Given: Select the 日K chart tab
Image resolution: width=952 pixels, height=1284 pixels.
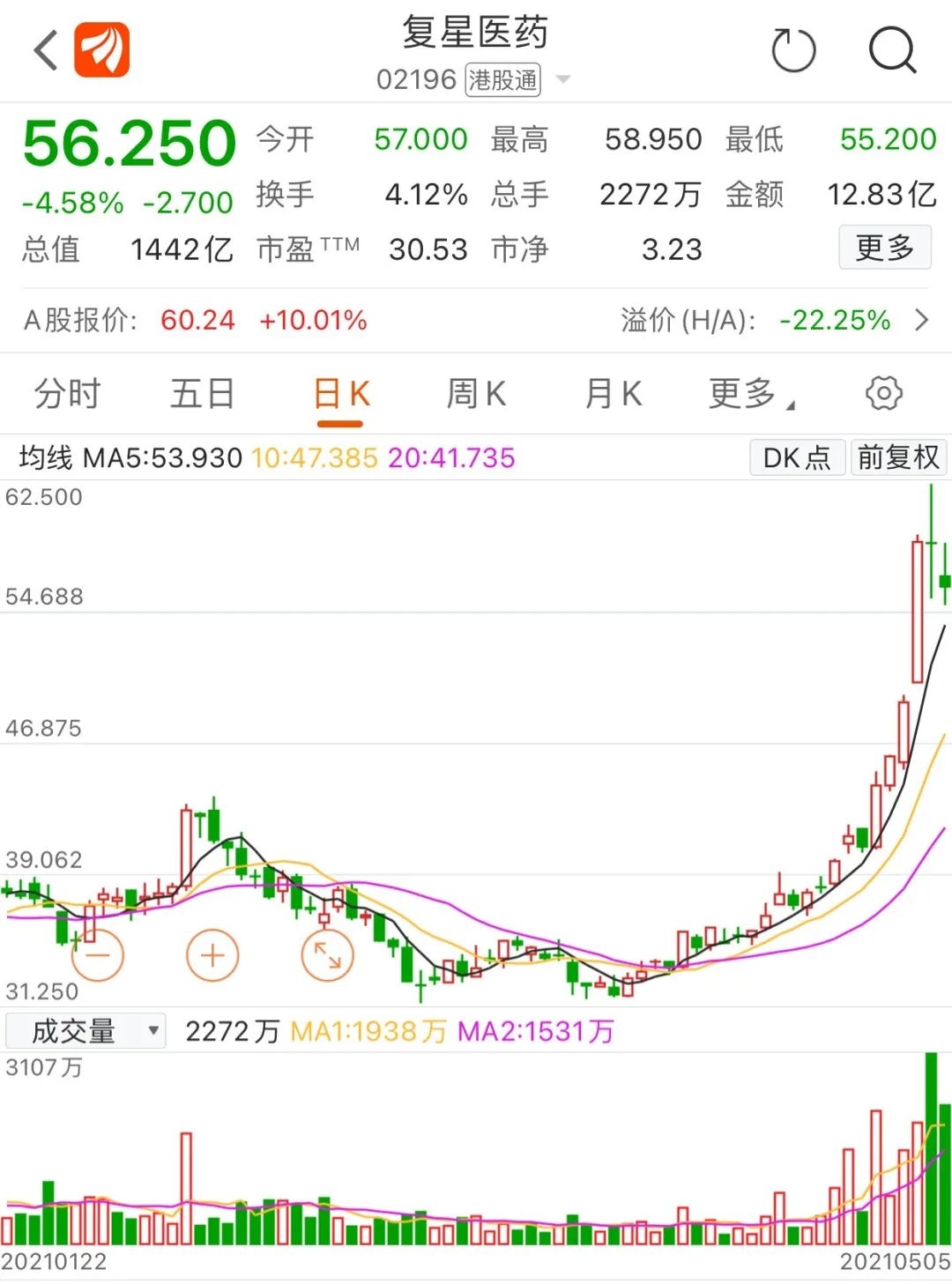Looking at the screenshot, I should click(341, 394).
